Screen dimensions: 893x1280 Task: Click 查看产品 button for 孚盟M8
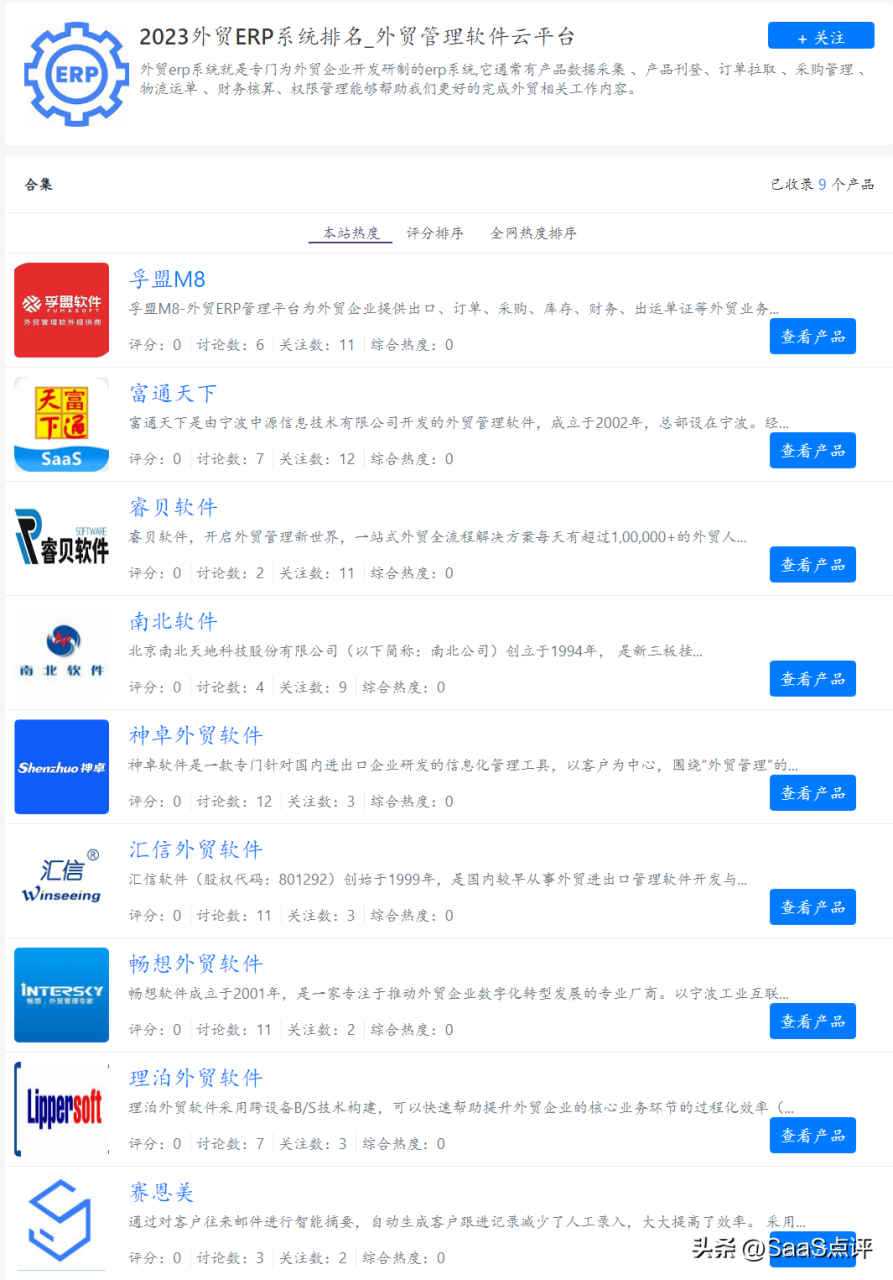coord(812,336)
